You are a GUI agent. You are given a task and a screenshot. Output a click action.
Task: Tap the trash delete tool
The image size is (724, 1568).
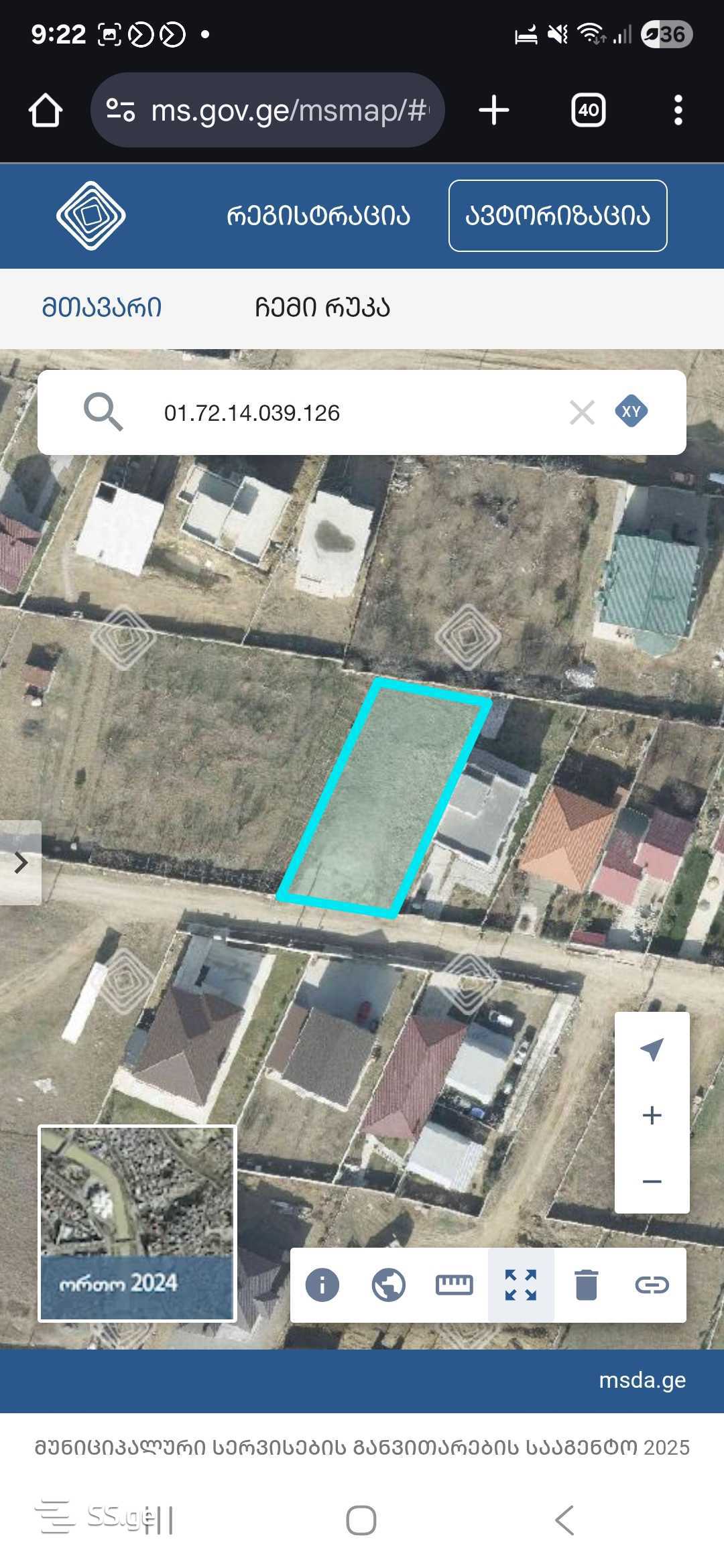(x=587, y=1285)
